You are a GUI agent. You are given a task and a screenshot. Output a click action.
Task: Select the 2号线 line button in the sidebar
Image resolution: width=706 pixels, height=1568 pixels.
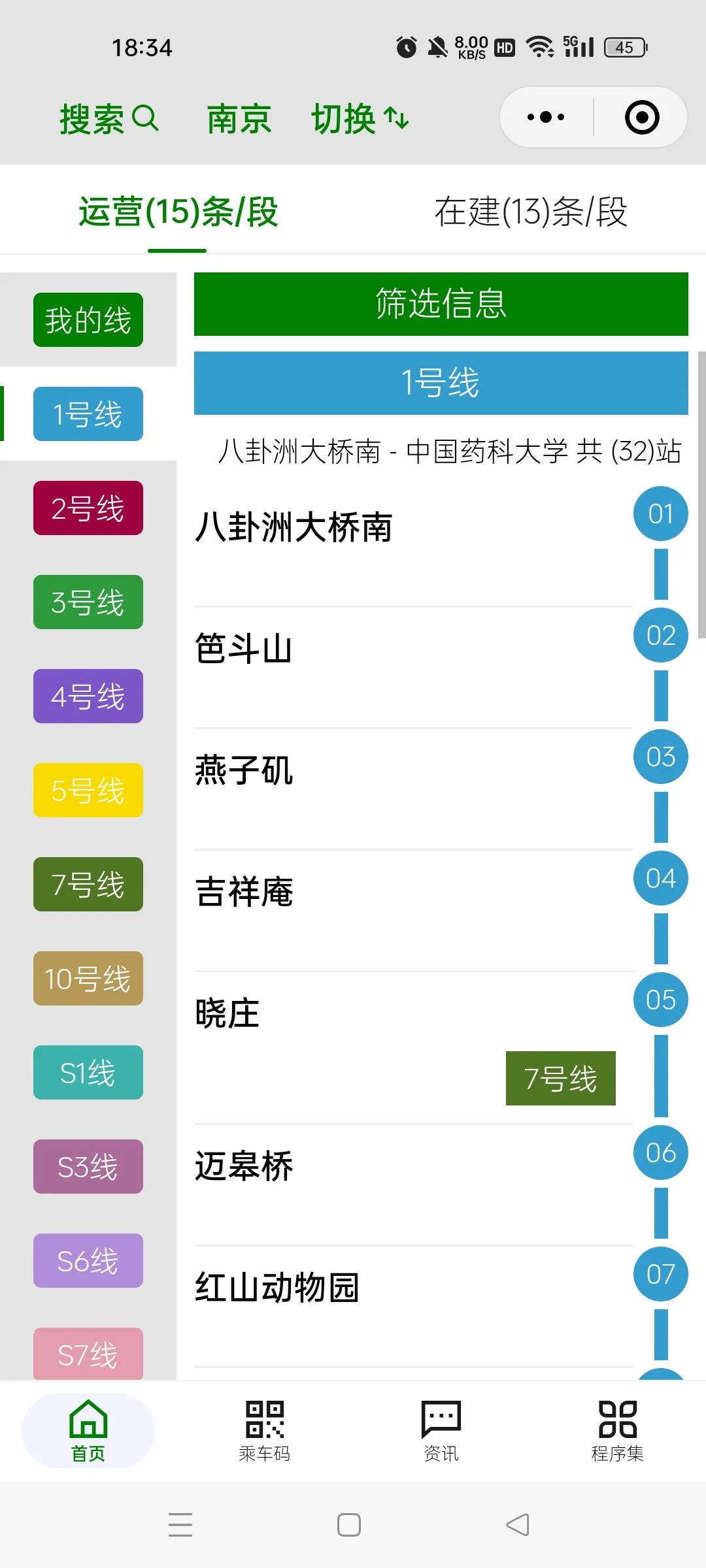click(88, 508)
